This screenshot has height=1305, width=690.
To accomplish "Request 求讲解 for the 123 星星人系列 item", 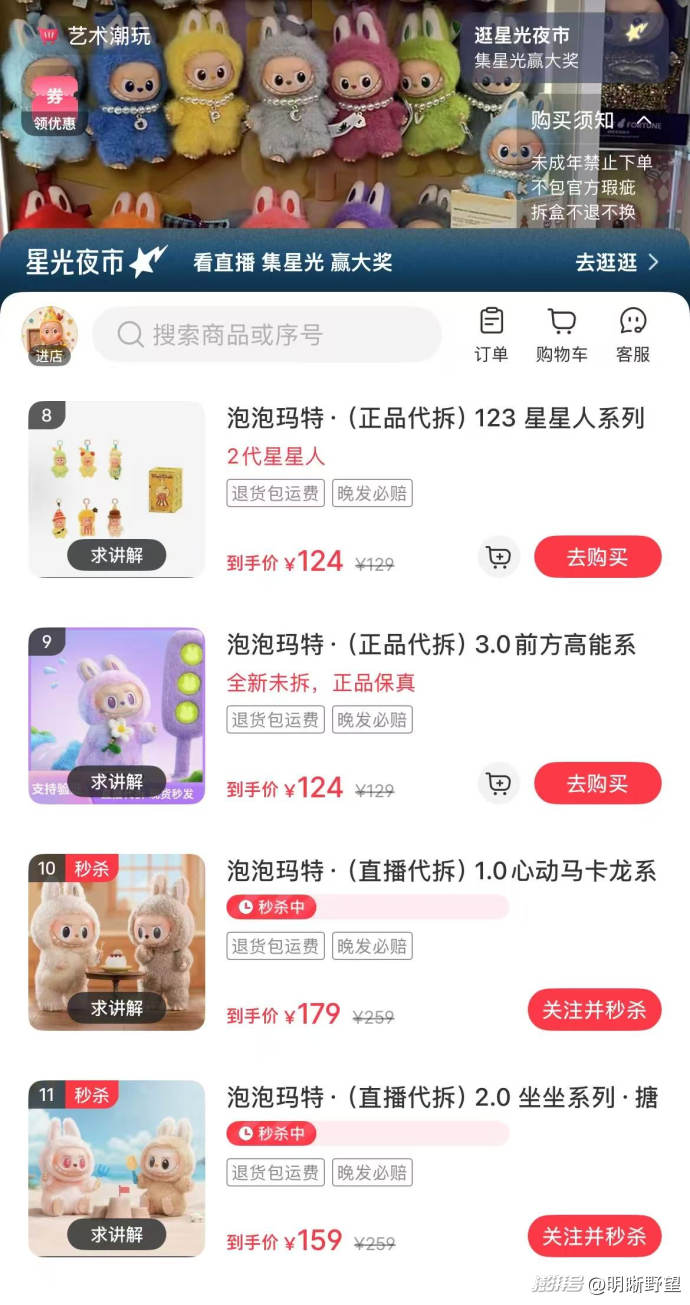I will tap(116, 555).
